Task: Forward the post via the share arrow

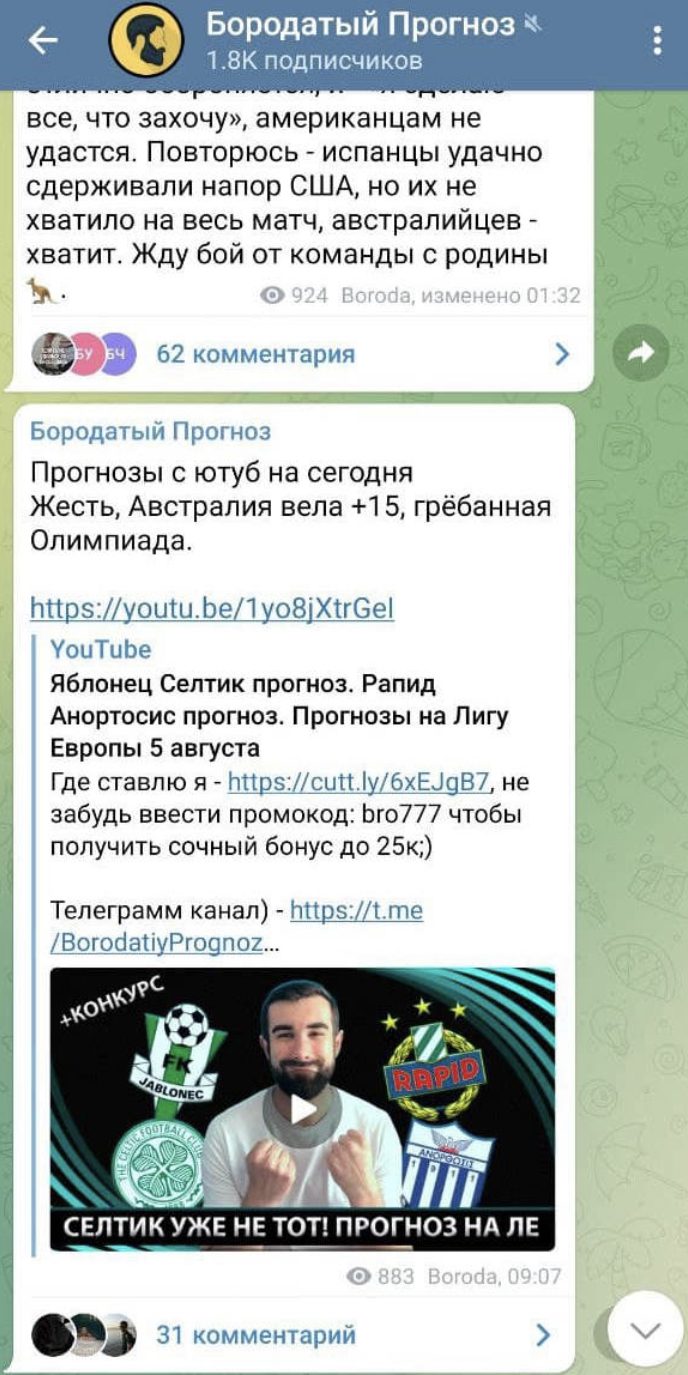Action: [640, 352]
